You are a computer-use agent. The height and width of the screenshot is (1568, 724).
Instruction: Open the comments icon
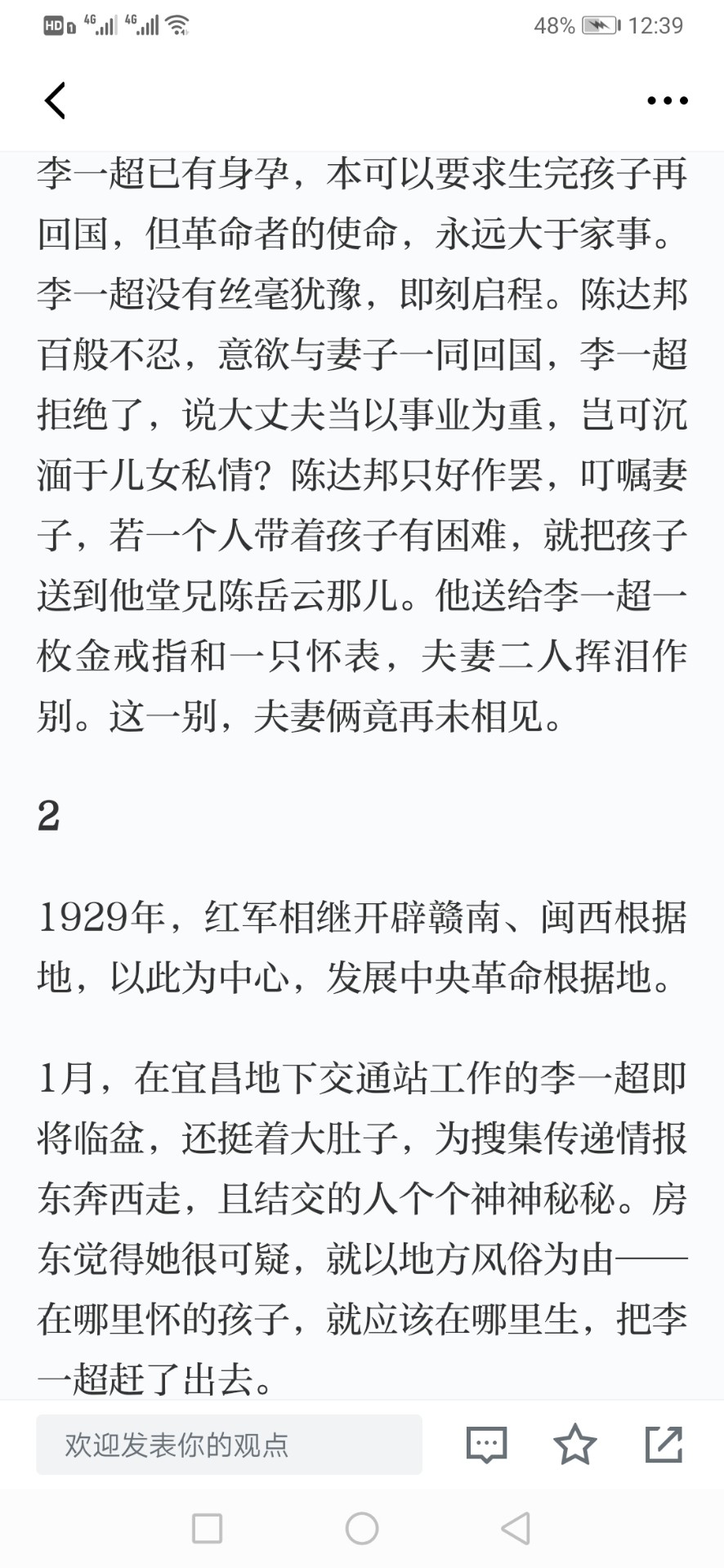(x=487, y=1445)
